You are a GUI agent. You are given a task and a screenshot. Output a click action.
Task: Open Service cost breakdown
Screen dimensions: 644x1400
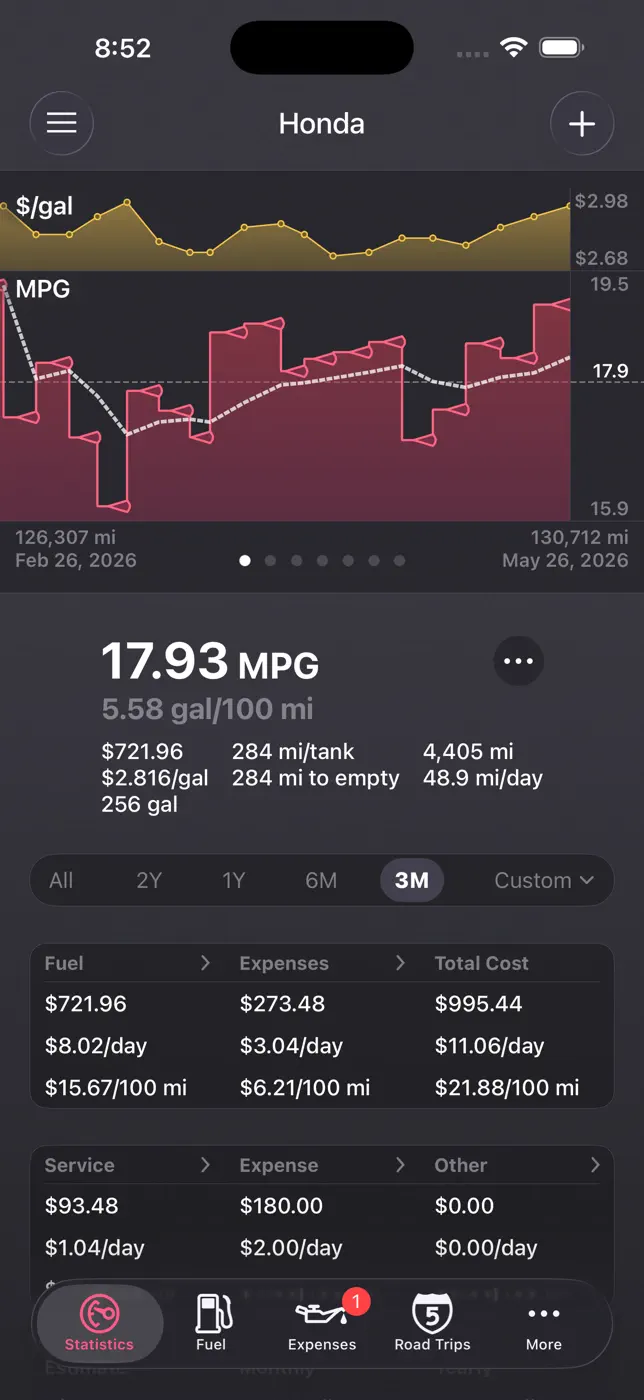[x=128, y=1165]
